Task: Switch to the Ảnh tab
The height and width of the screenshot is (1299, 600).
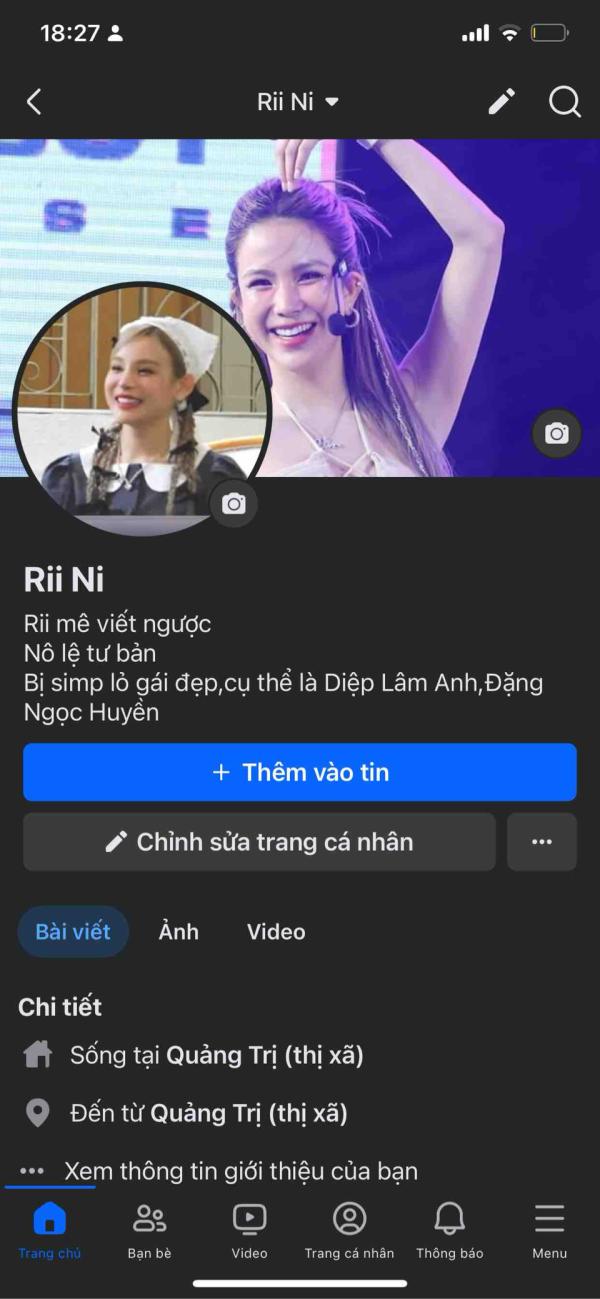Action: (x=179, y=932)
